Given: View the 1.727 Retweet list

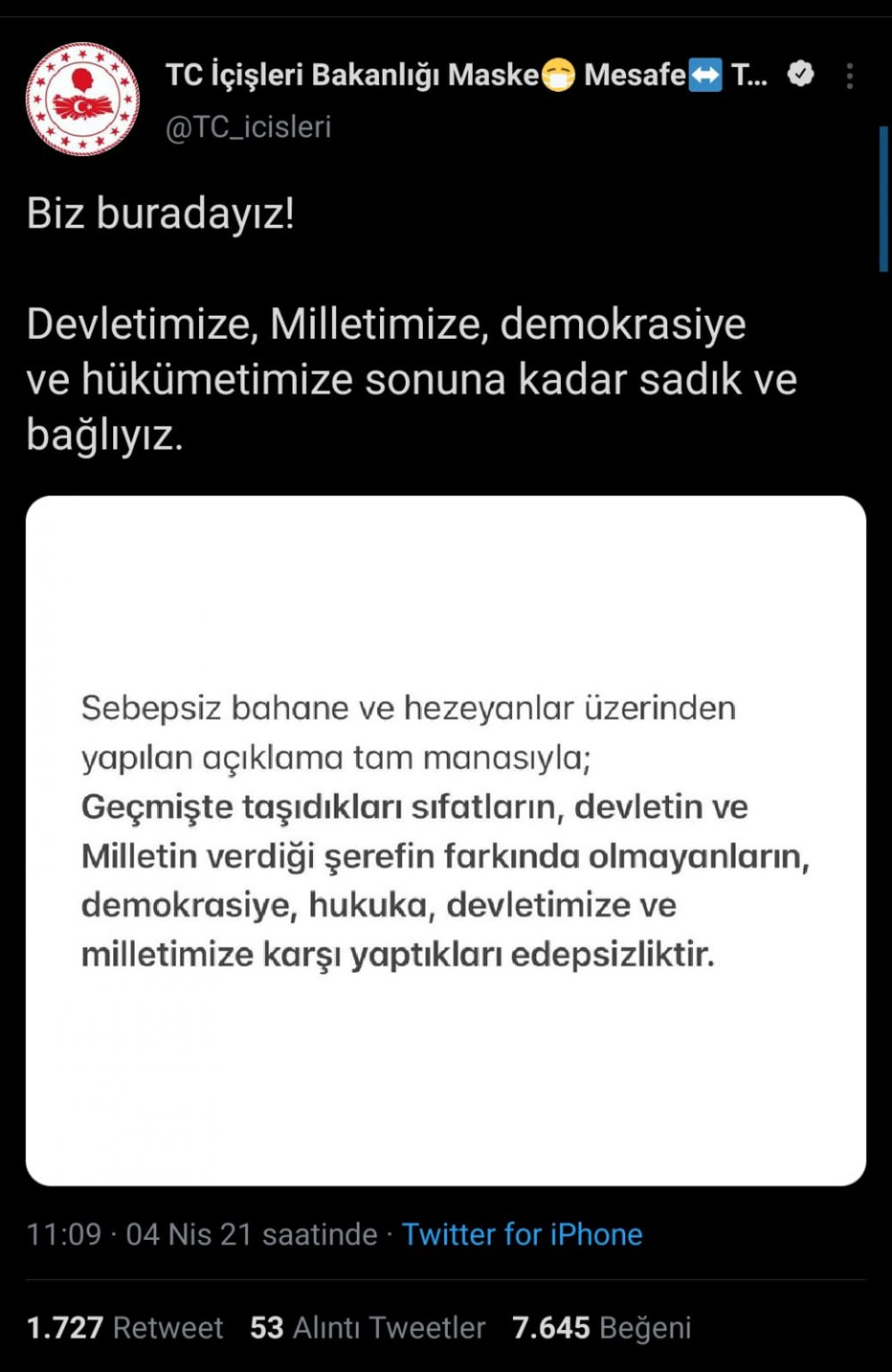Looking at the screenshot, I should click(x=125, y=1327).
